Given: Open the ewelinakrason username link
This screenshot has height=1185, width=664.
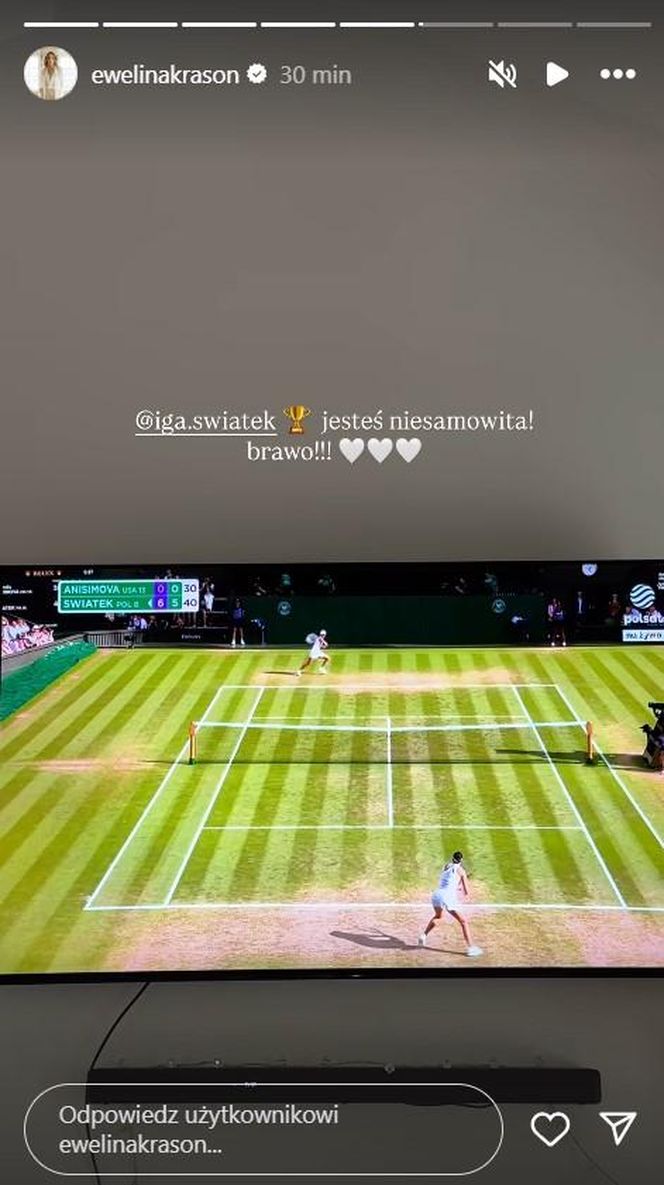Looking at the screenshot, I should 165,74.
